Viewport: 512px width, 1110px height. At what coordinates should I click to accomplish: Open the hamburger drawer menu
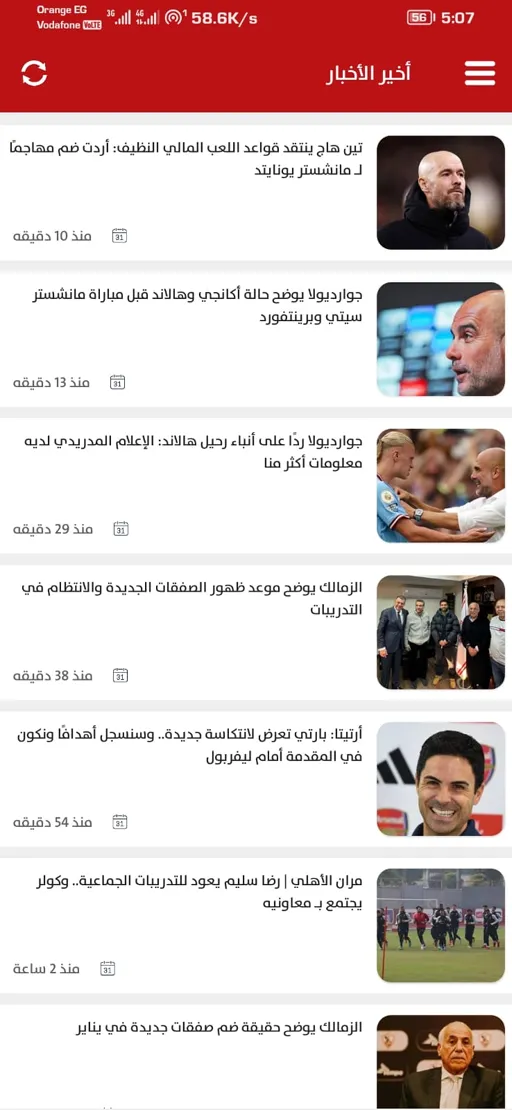[479, 73]
